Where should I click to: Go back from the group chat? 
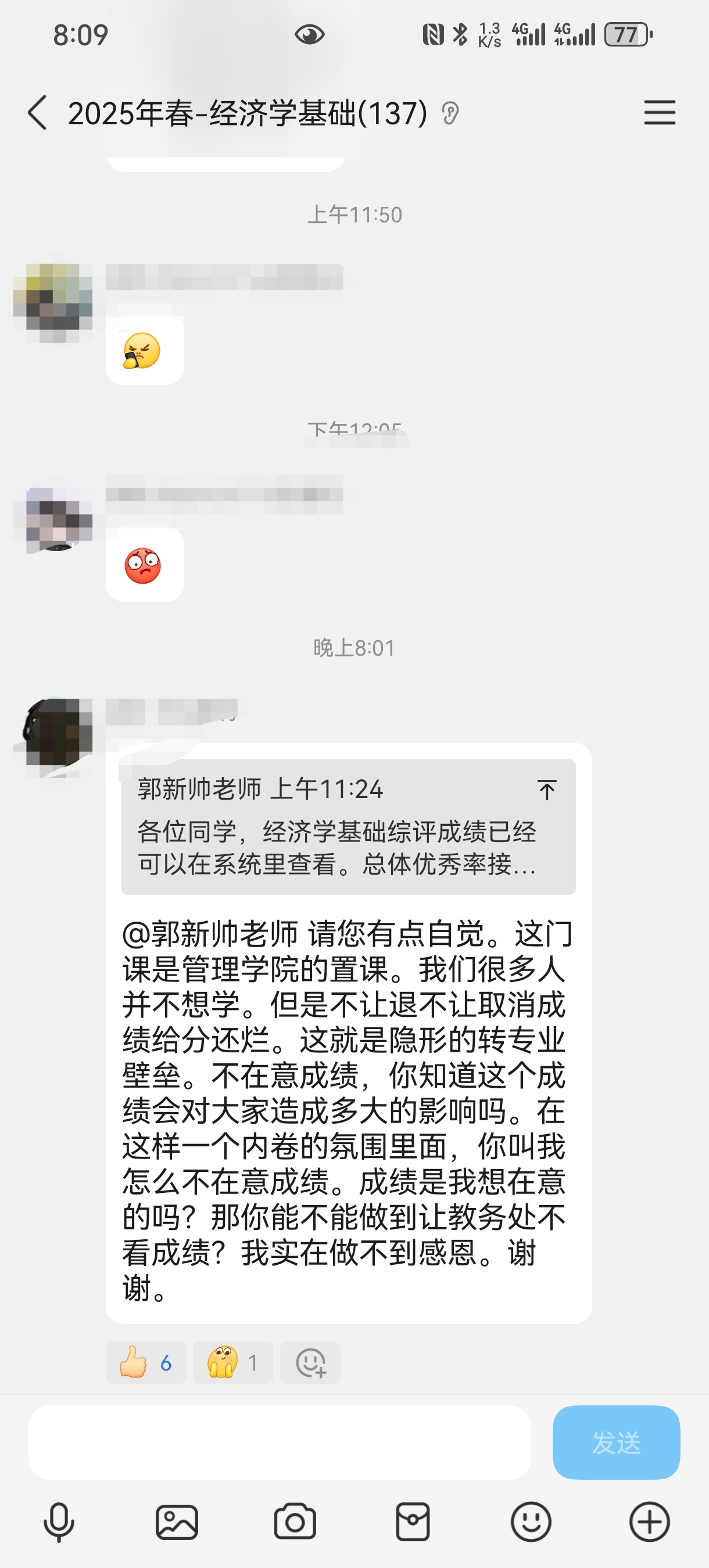[x=38, y=113]
